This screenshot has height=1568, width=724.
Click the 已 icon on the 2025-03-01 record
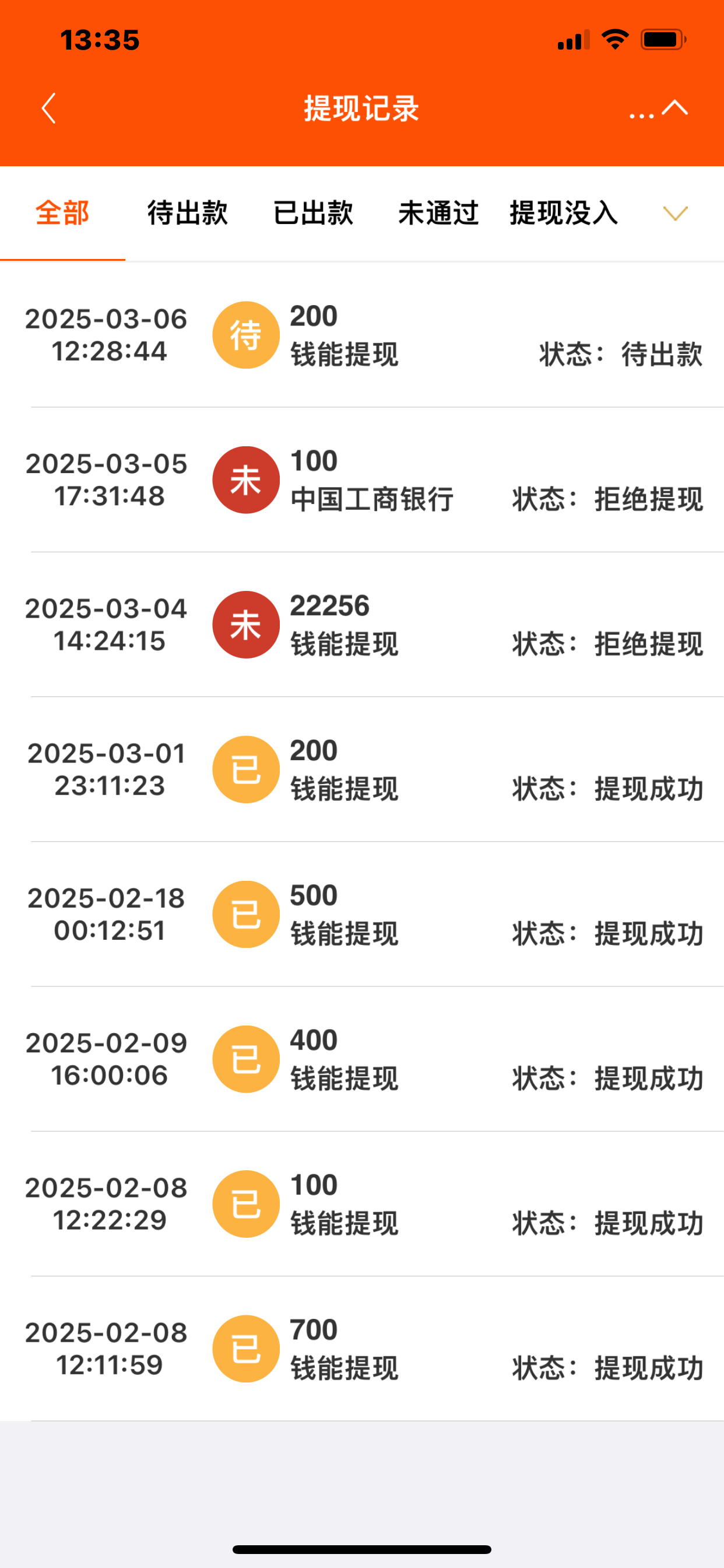(246, 768)
